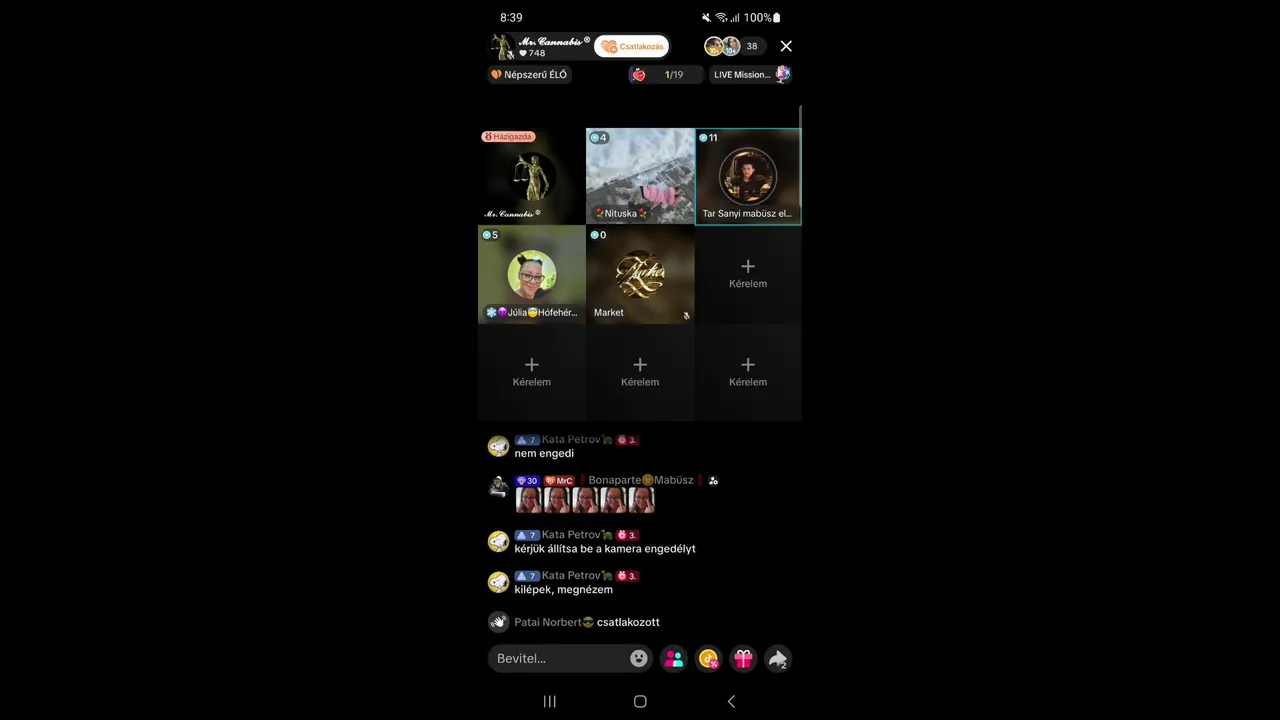The image size is (1280, 720).
Task: Open the Market guest tile
Action: [x=640, y=274]
